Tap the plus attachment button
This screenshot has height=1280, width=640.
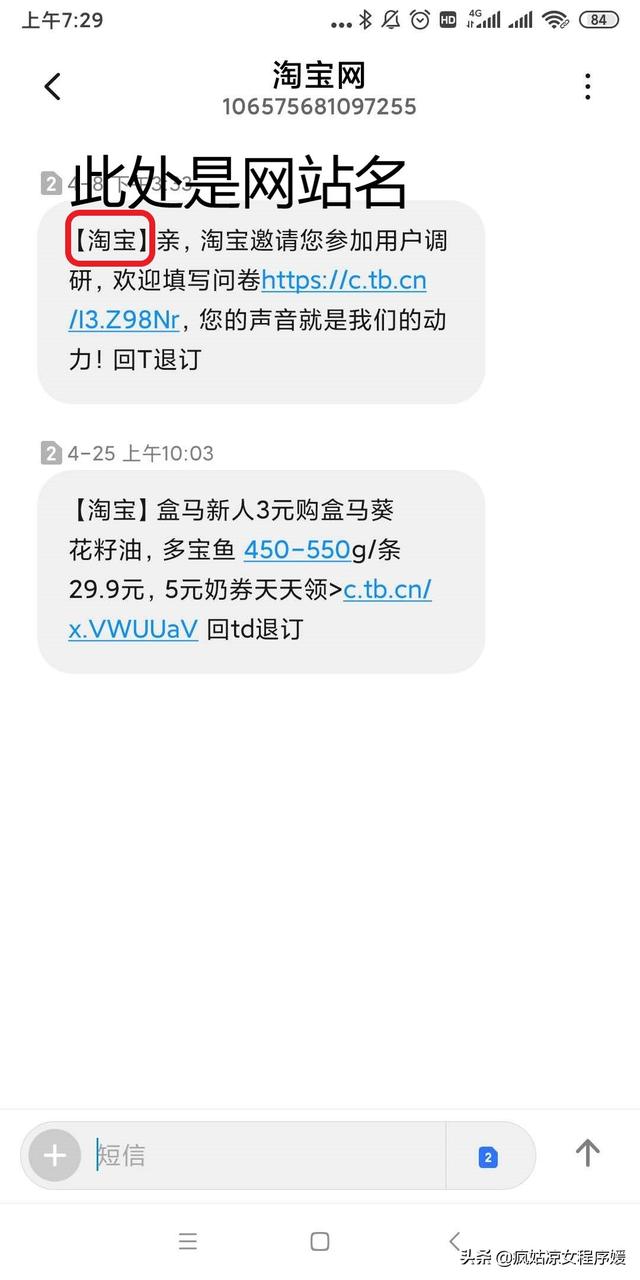point(55,1156)
